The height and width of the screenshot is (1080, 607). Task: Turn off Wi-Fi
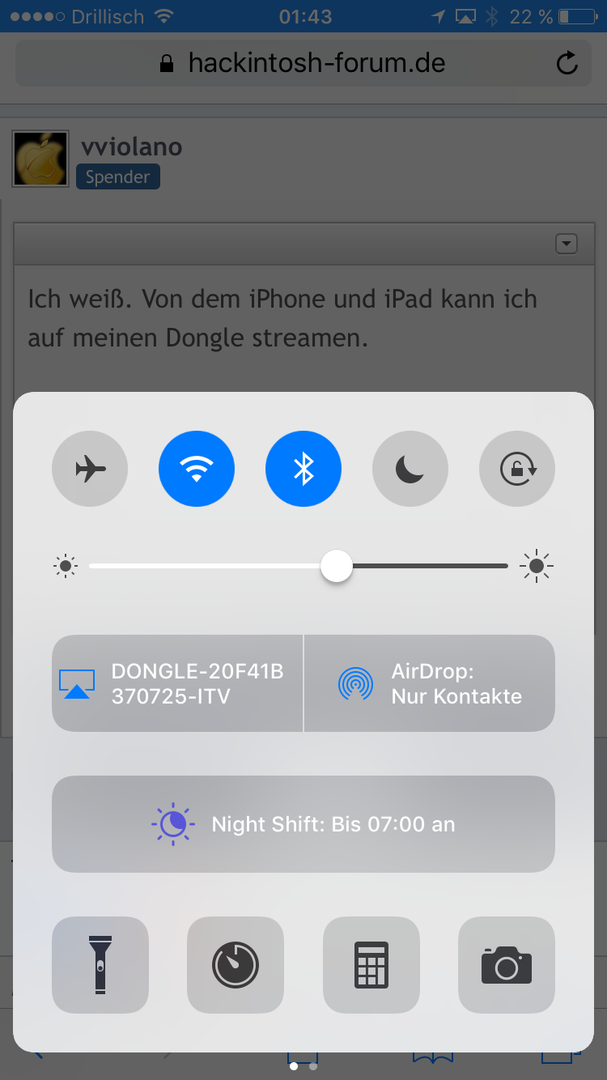tap(197, 468)
